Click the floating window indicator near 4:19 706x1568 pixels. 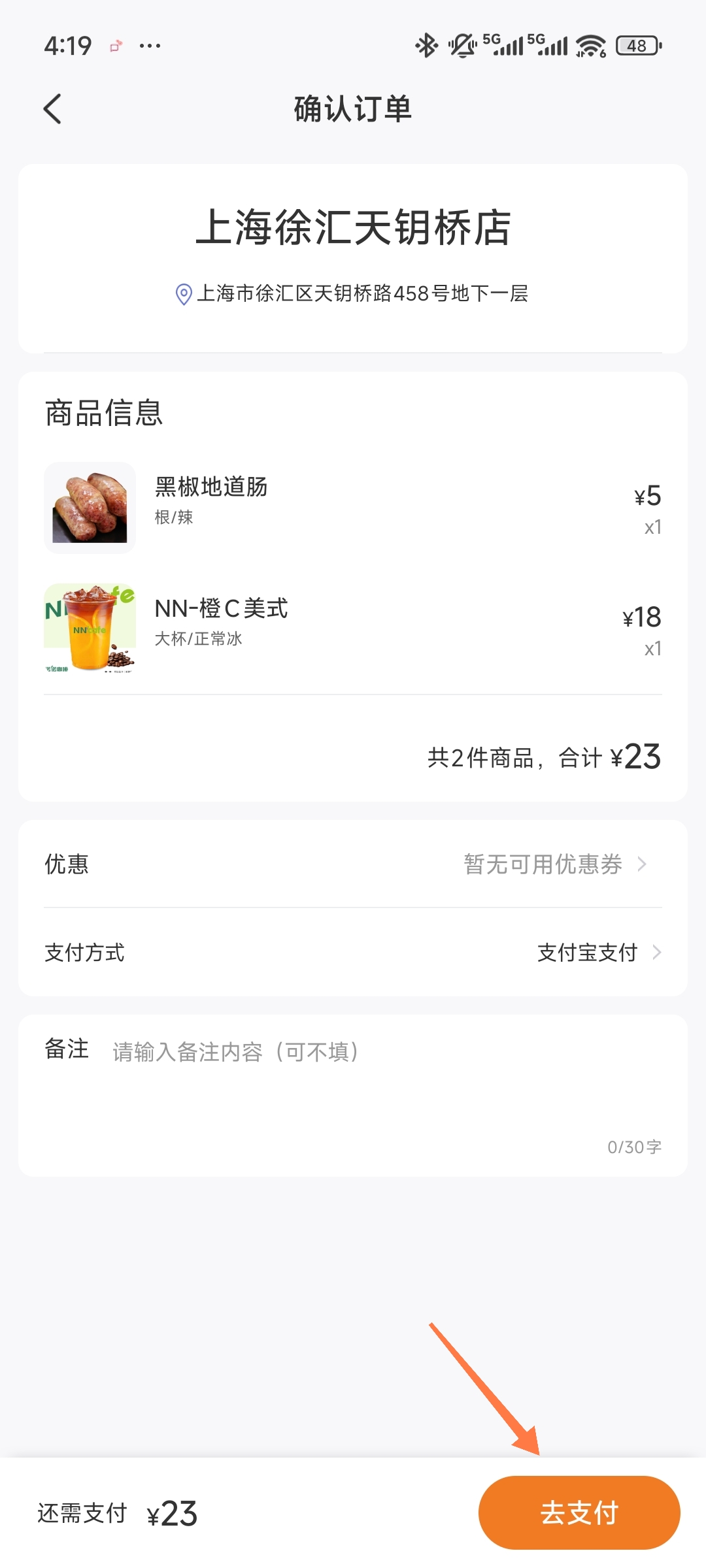[116, 46]
